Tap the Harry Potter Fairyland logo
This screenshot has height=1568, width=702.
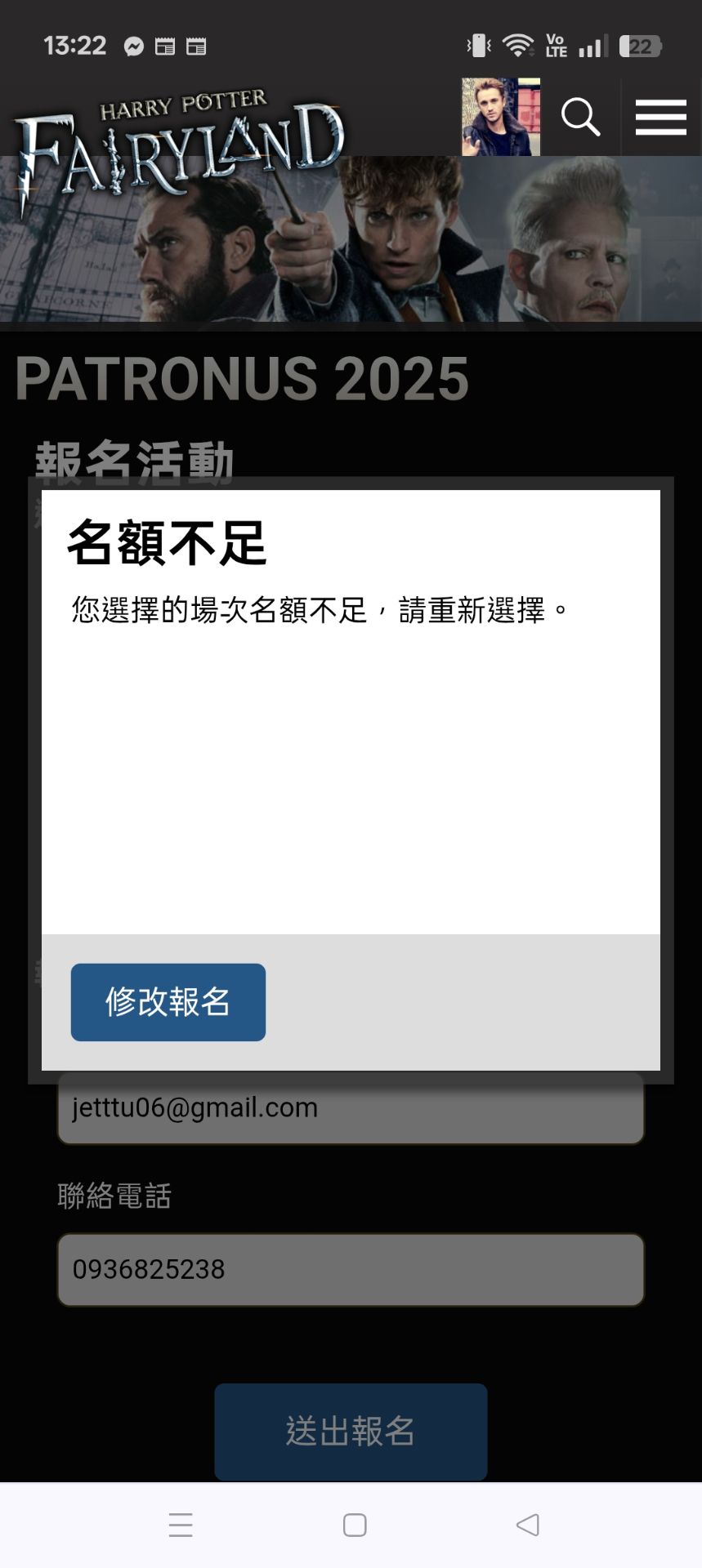tap(178, 143)
